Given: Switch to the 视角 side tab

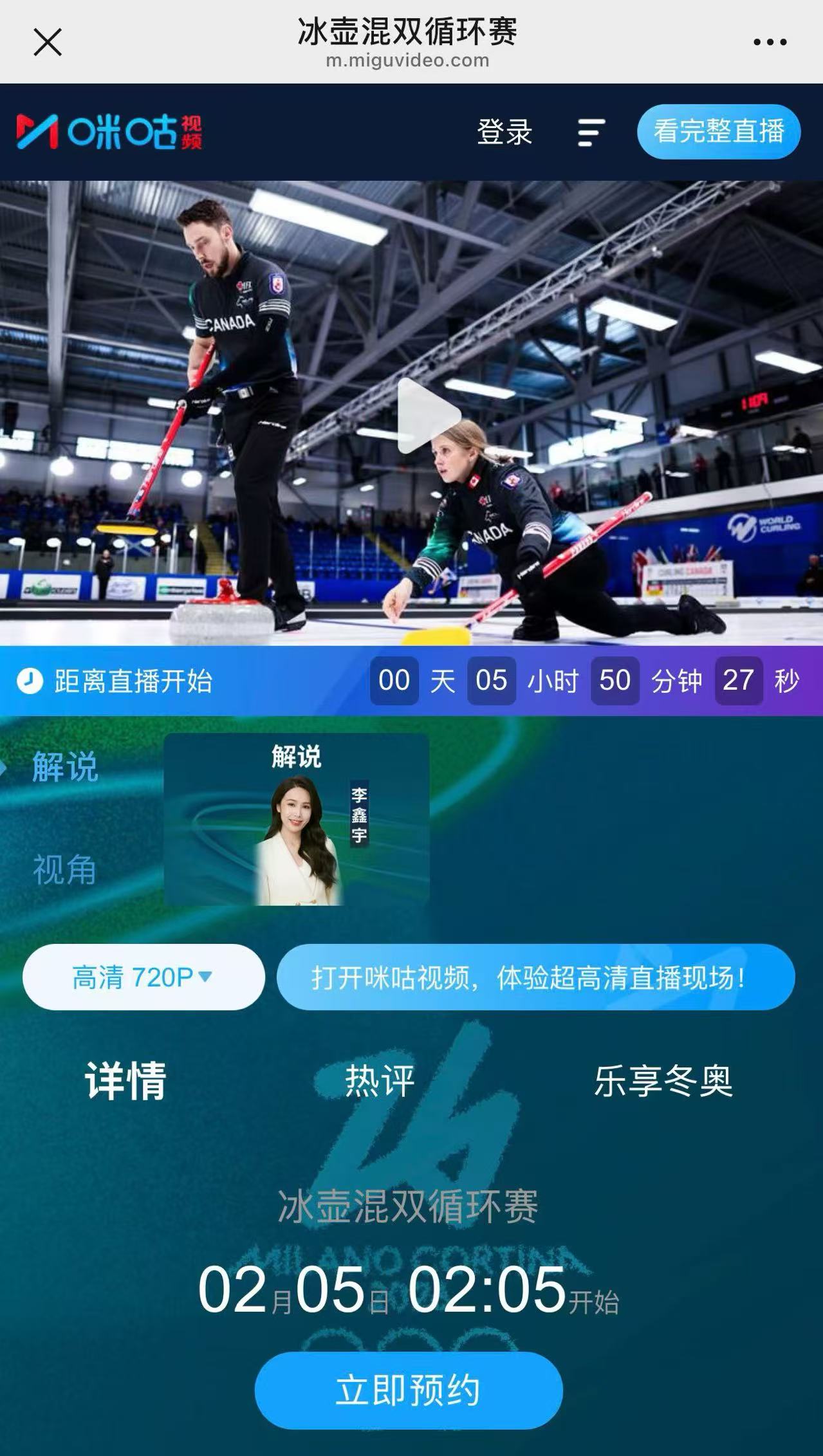Looking at the screenshot, I should pyautogui.click(x=64, y=870).
